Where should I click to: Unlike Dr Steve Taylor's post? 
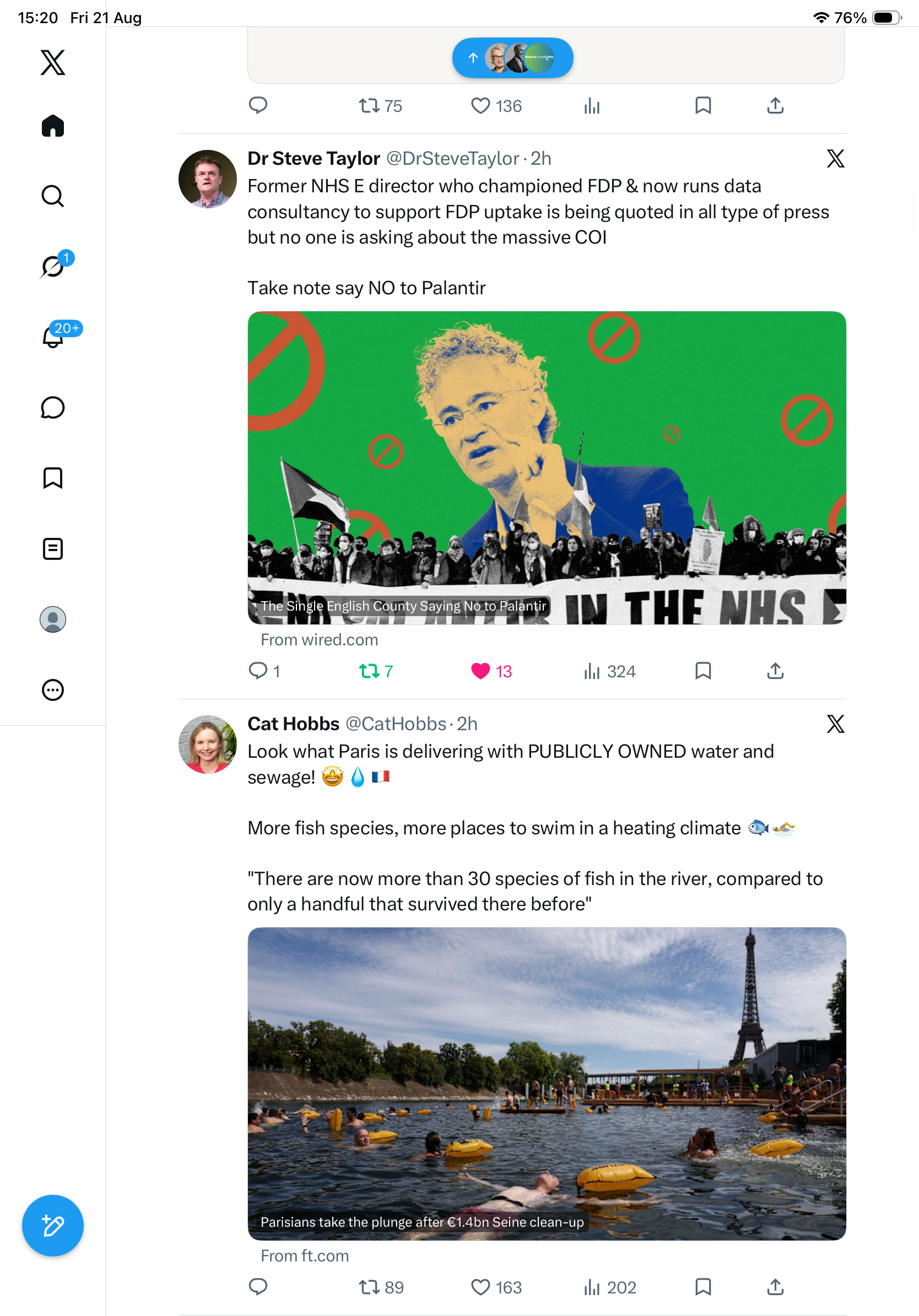[x=491, y=671]
